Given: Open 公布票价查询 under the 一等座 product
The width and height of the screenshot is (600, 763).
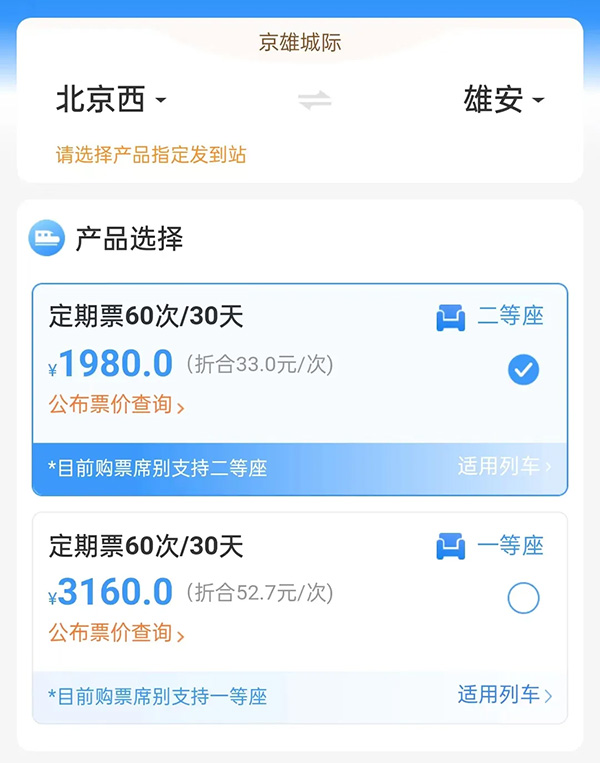Looking at the screenshot, I should pos(116,633).
